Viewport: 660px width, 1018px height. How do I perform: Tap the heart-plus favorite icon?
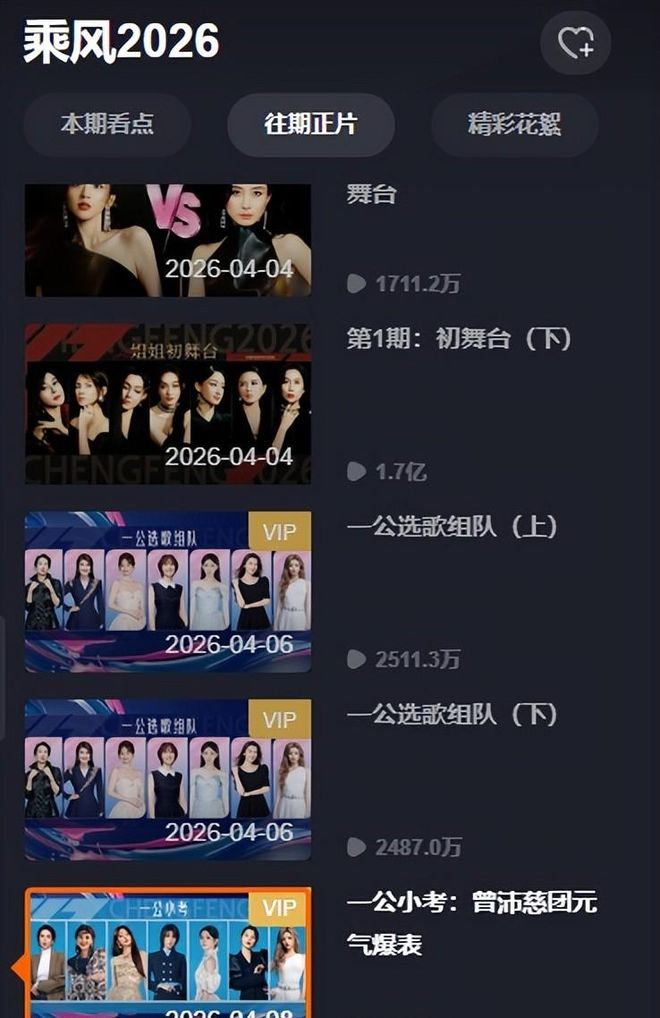(x=575, y=43)
